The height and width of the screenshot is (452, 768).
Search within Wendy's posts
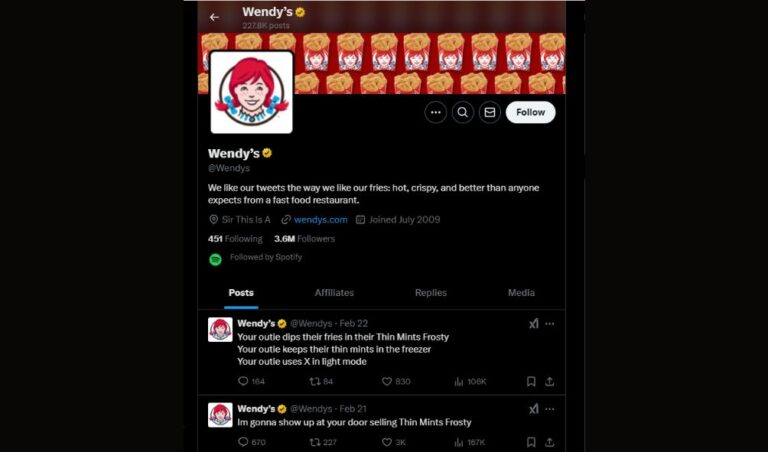(462, 113)
